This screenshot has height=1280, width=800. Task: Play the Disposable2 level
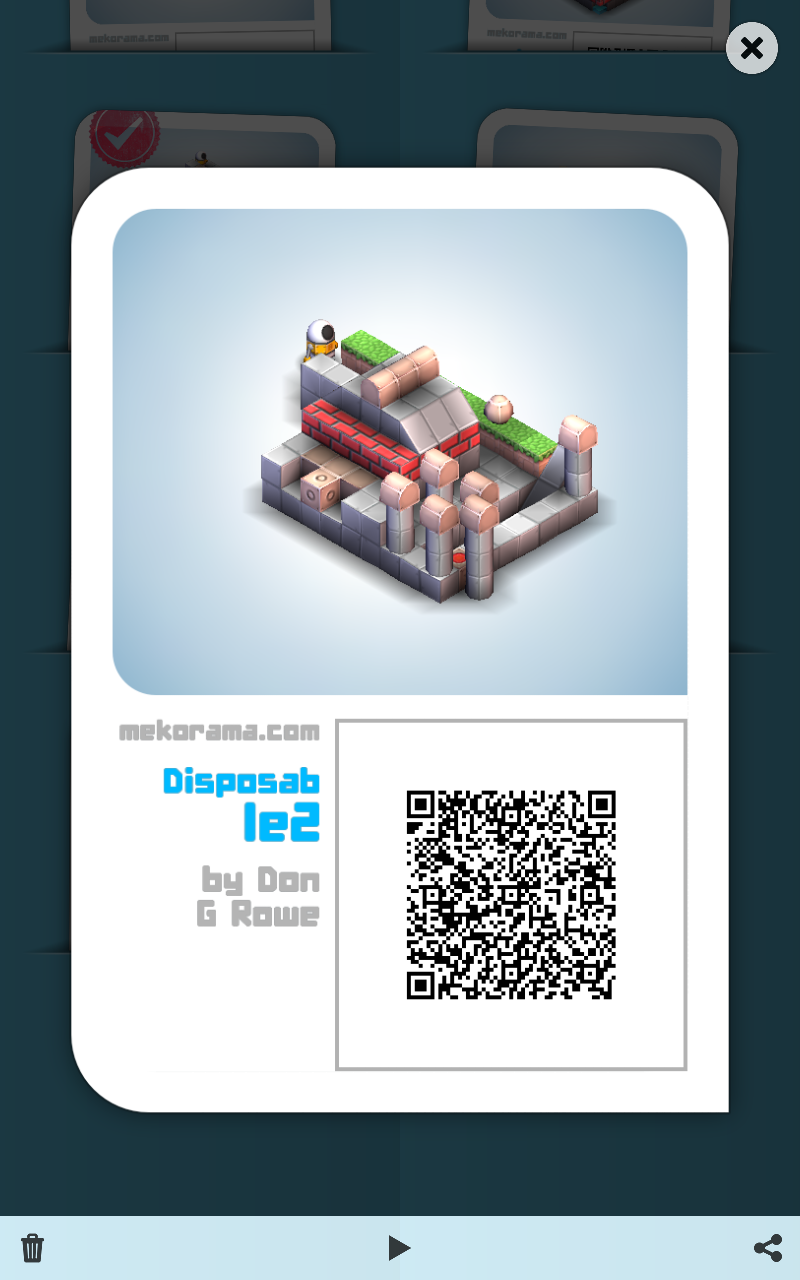click(x=399, y=1248)
